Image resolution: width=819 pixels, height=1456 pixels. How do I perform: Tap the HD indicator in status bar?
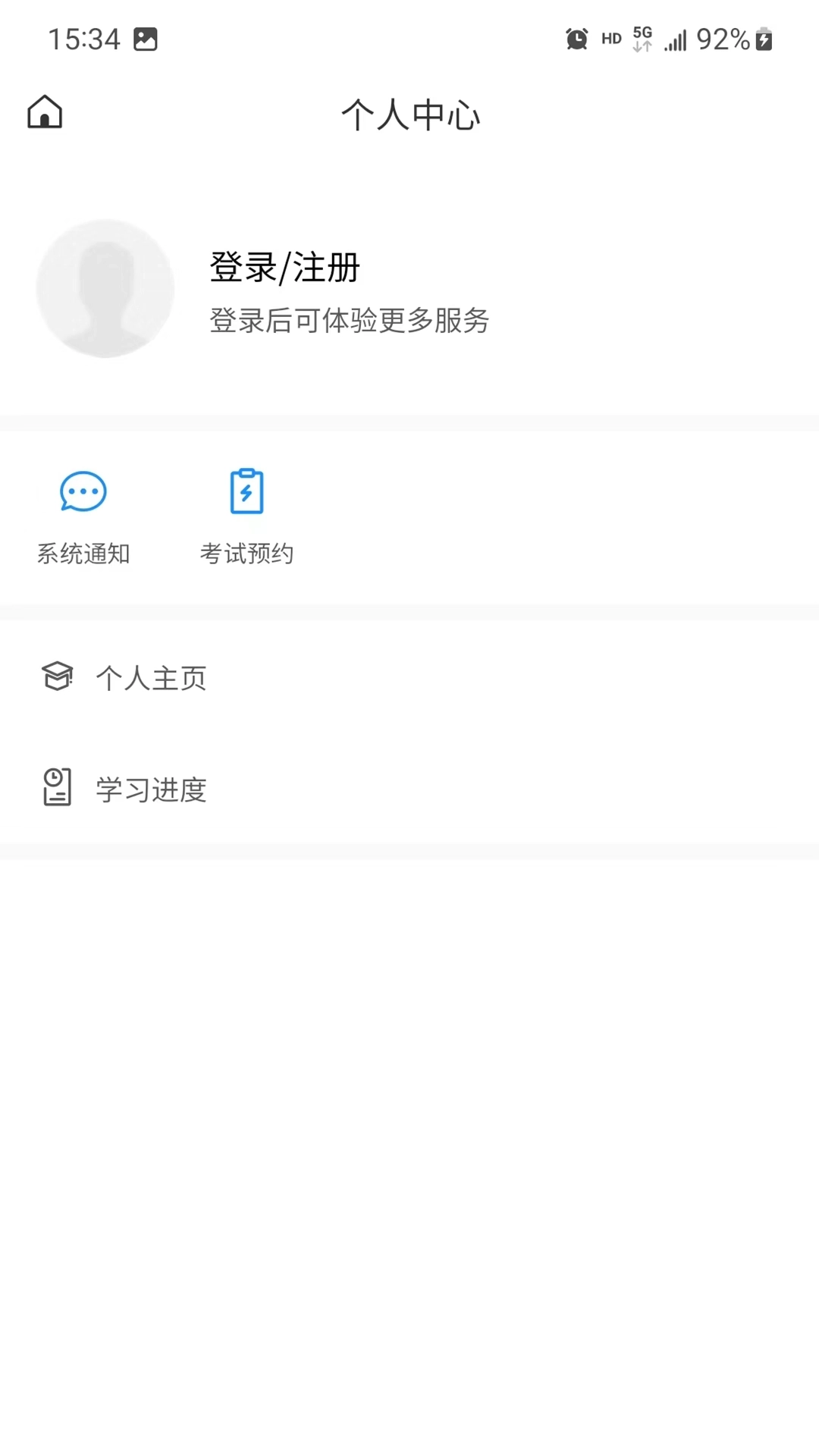coord(610,39)
